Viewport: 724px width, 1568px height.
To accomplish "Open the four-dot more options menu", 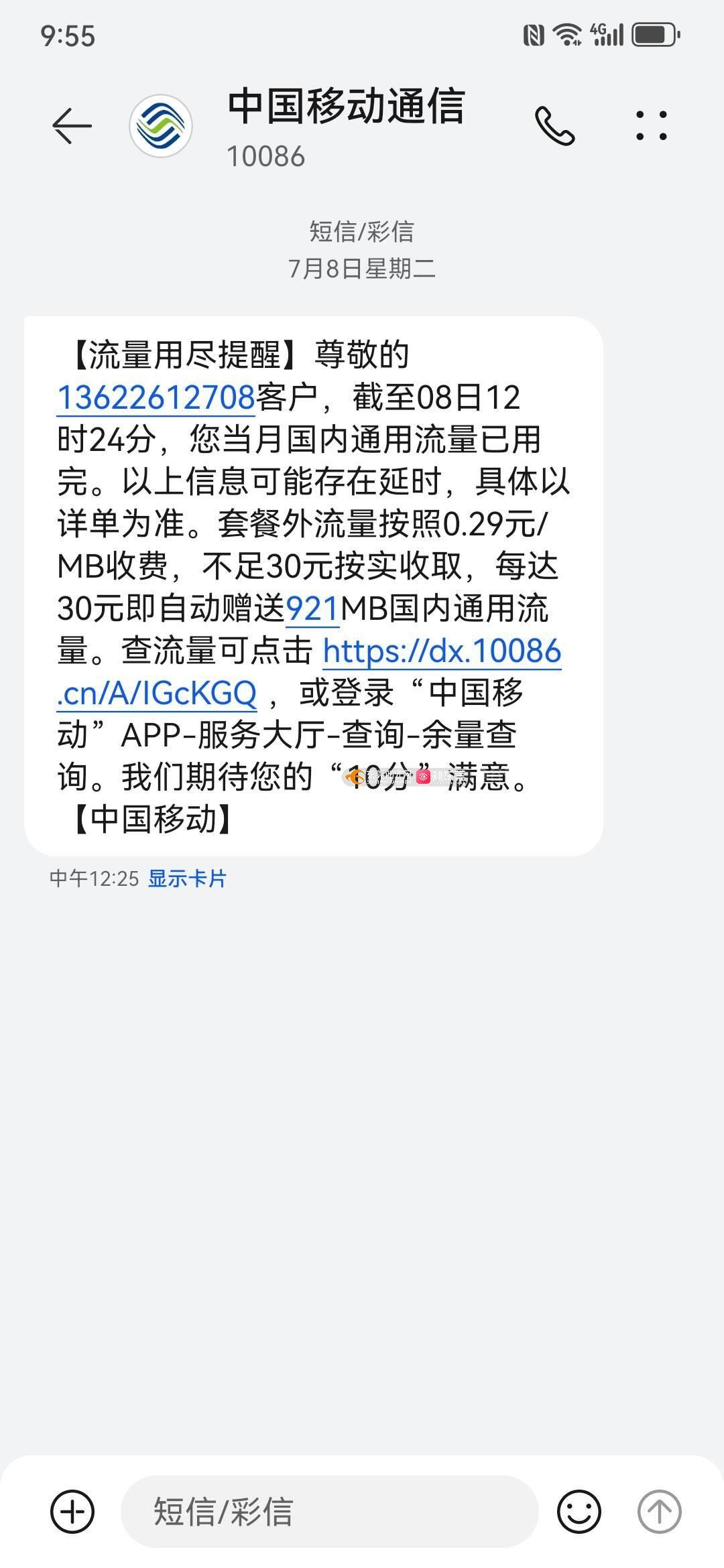I will 652,126.
